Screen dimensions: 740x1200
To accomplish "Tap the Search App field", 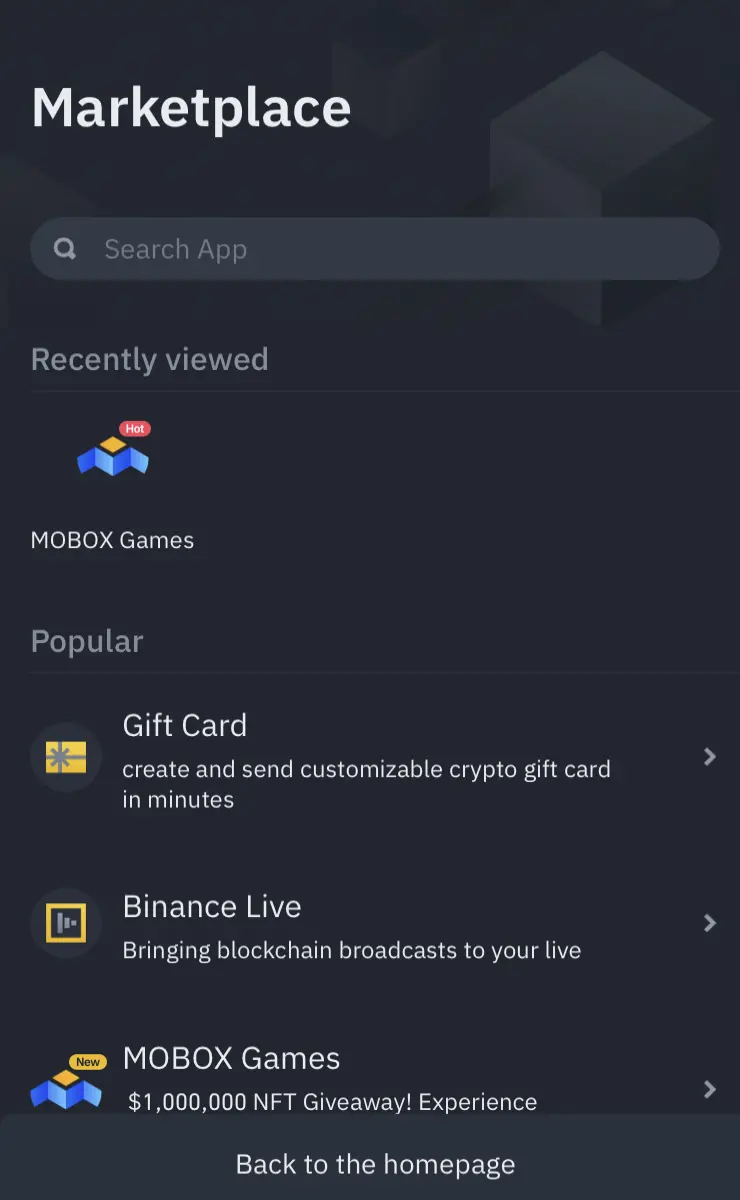I will [375, 249].
